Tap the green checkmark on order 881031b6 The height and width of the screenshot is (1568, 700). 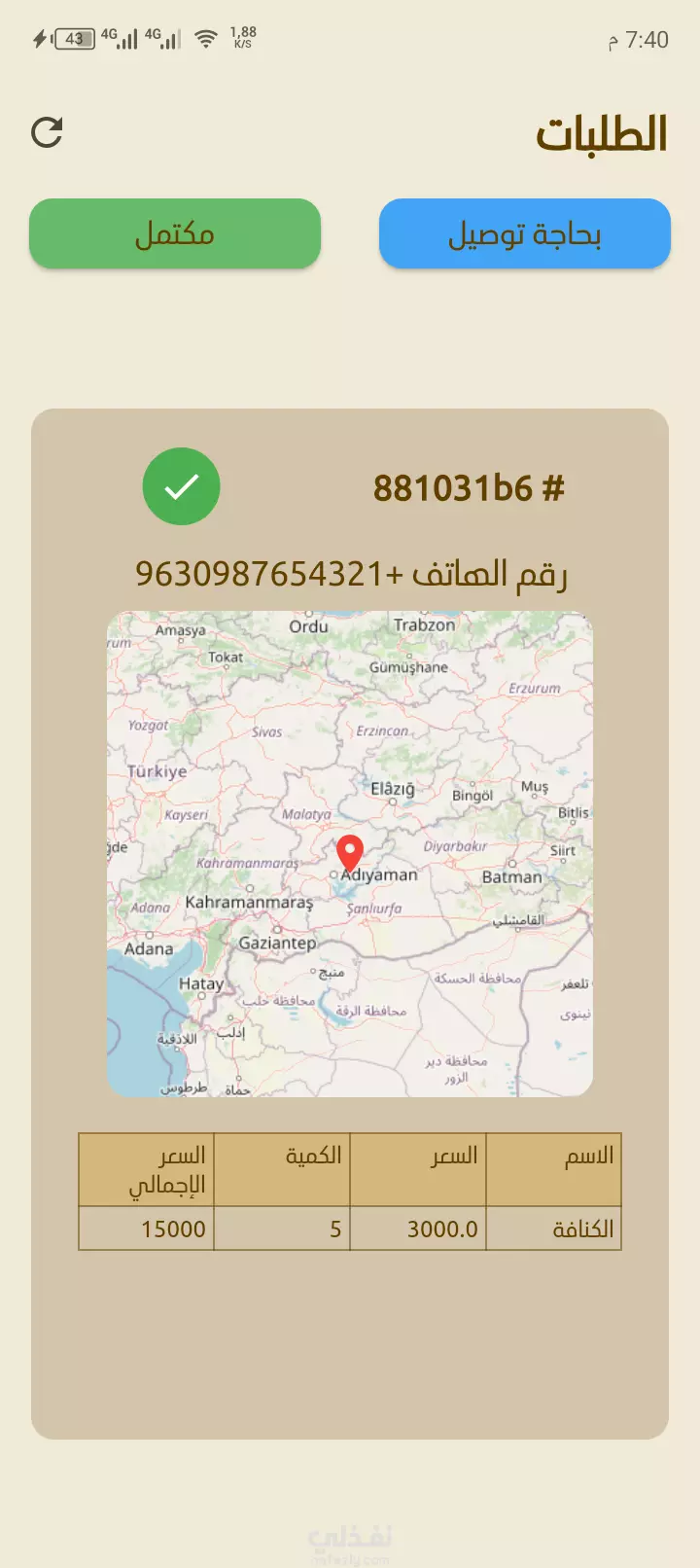point(182,486)
